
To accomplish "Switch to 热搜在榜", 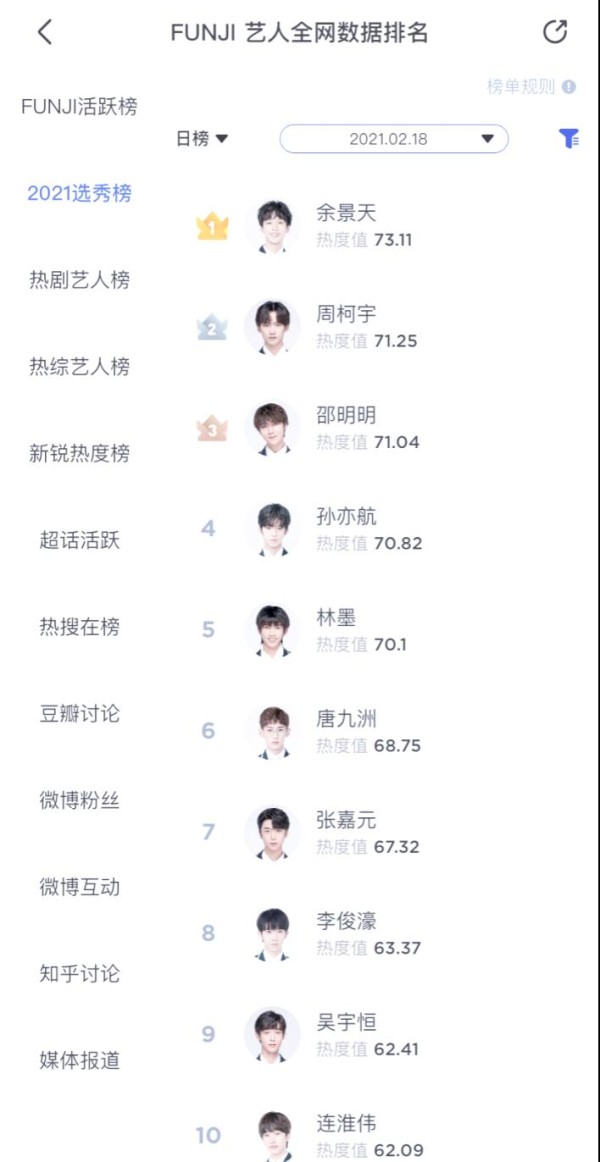I will pos(79,627).
